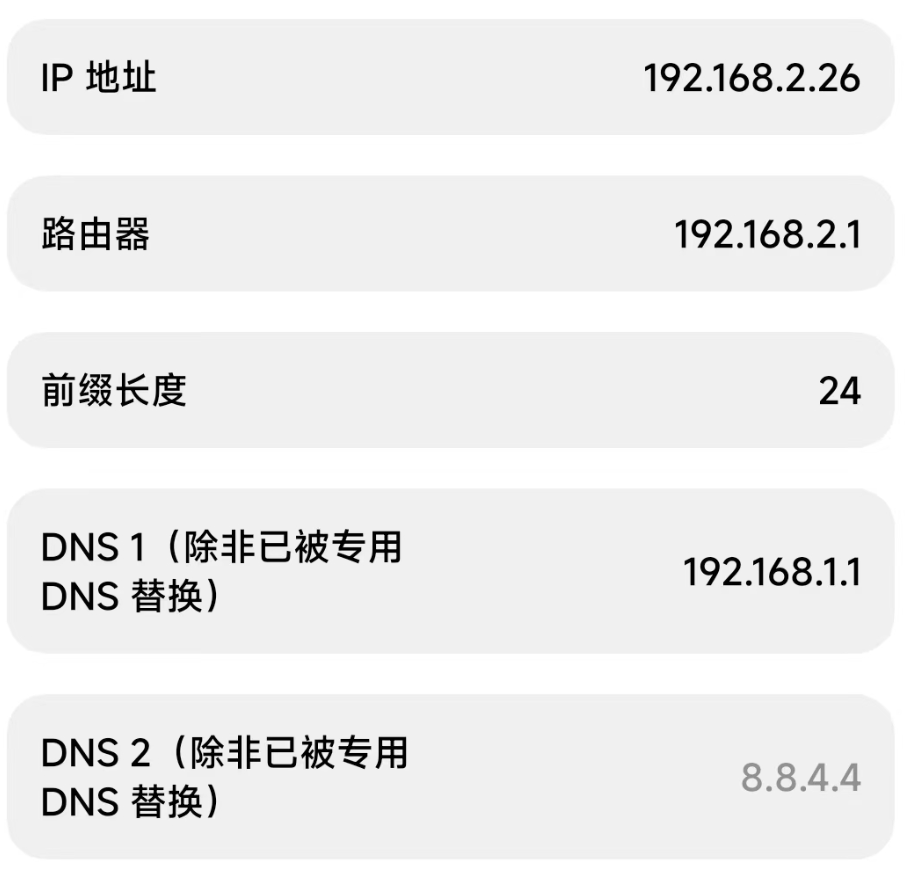Viewport: 914px width, 882px height.
Task: Change the 前缀长度 value
Action: [839, 391]
